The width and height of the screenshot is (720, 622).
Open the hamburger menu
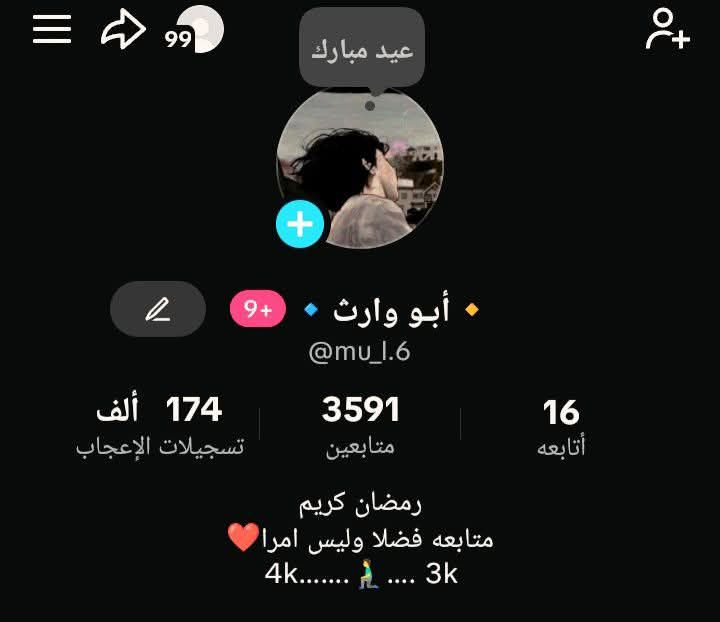(52, 30)
